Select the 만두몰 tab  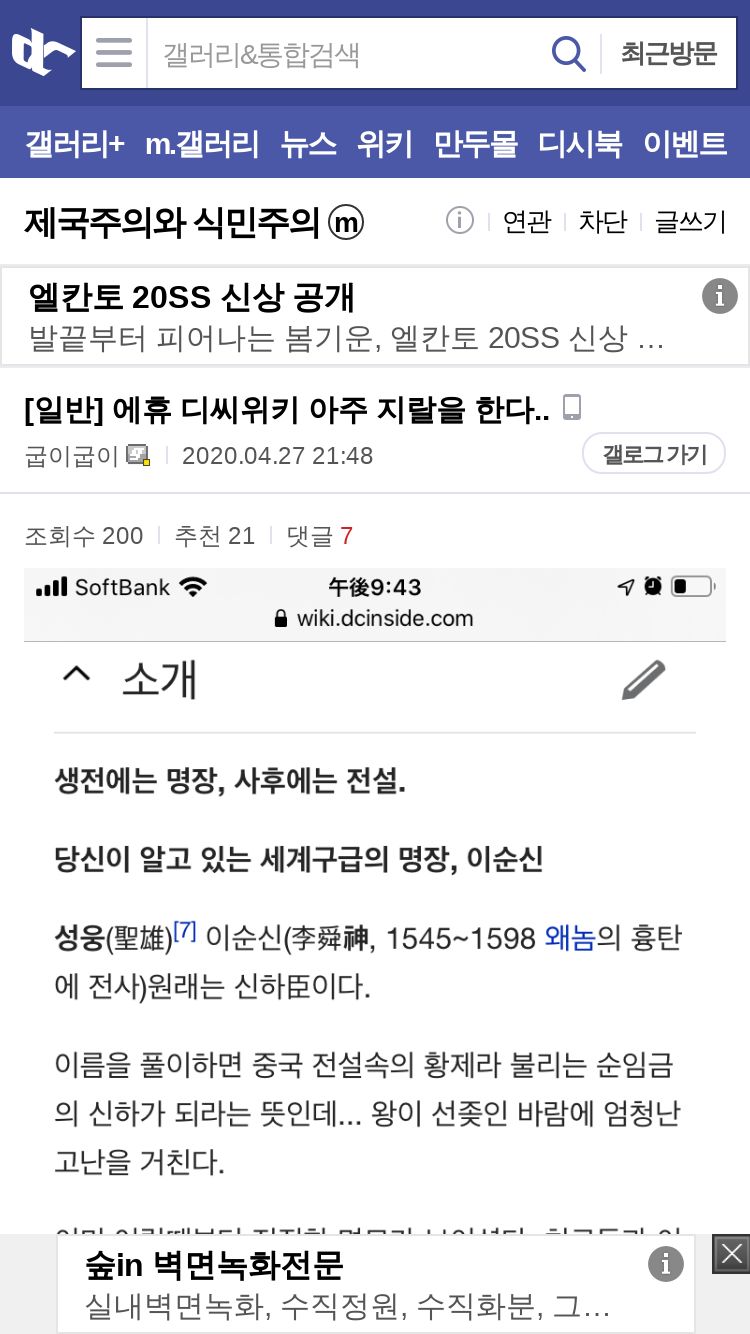(476, 144)
